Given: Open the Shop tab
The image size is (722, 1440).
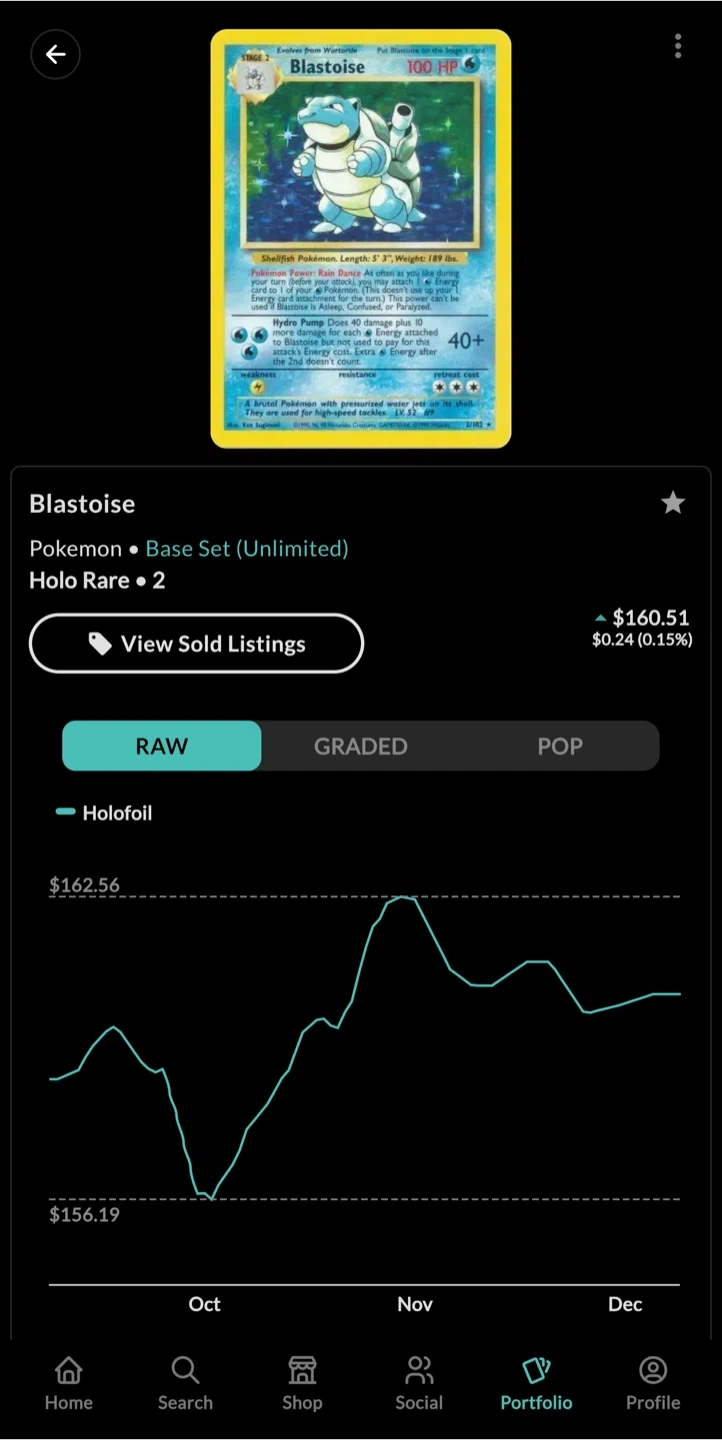Looking at the screenshot, I should point(302,1384).
